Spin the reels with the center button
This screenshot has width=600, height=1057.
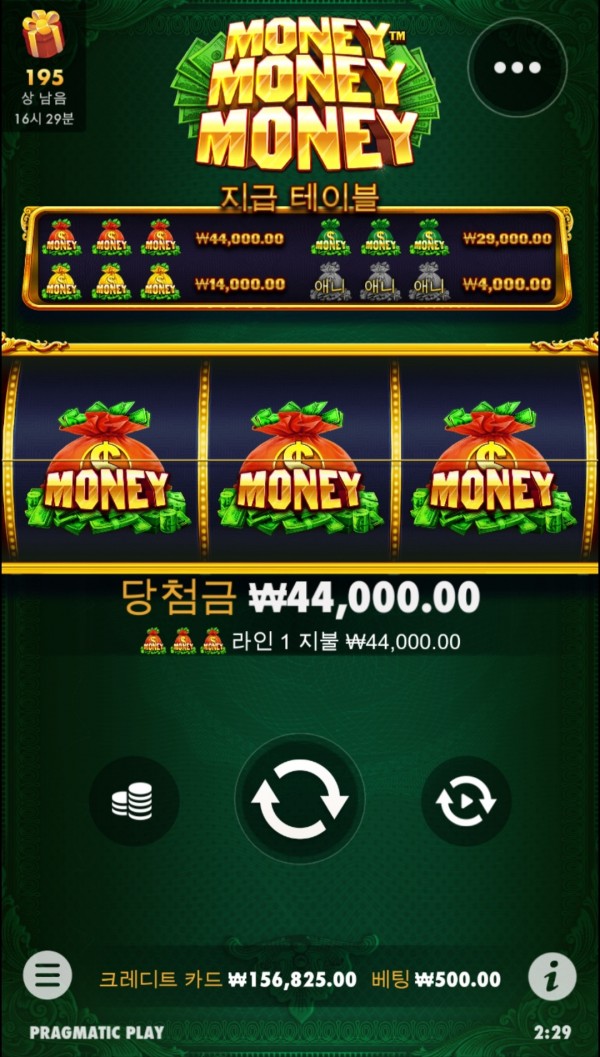299,800
